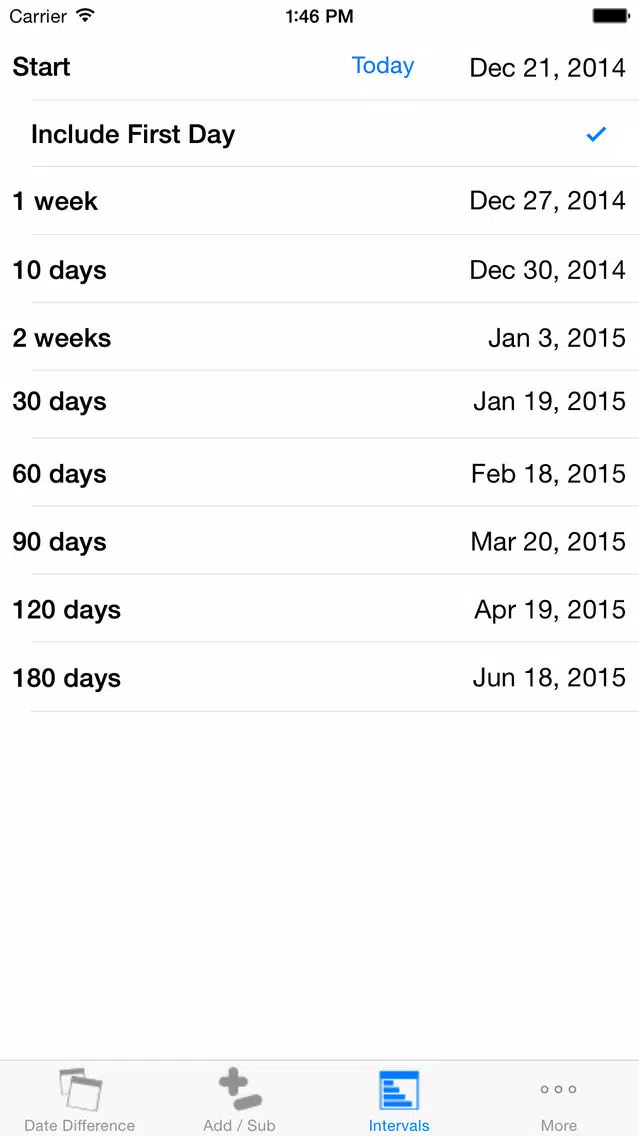Image resolution: width=639 pixels, height=1136 pixels.
Task: Set the start date to Today
Action: click(x=383, y=66)
